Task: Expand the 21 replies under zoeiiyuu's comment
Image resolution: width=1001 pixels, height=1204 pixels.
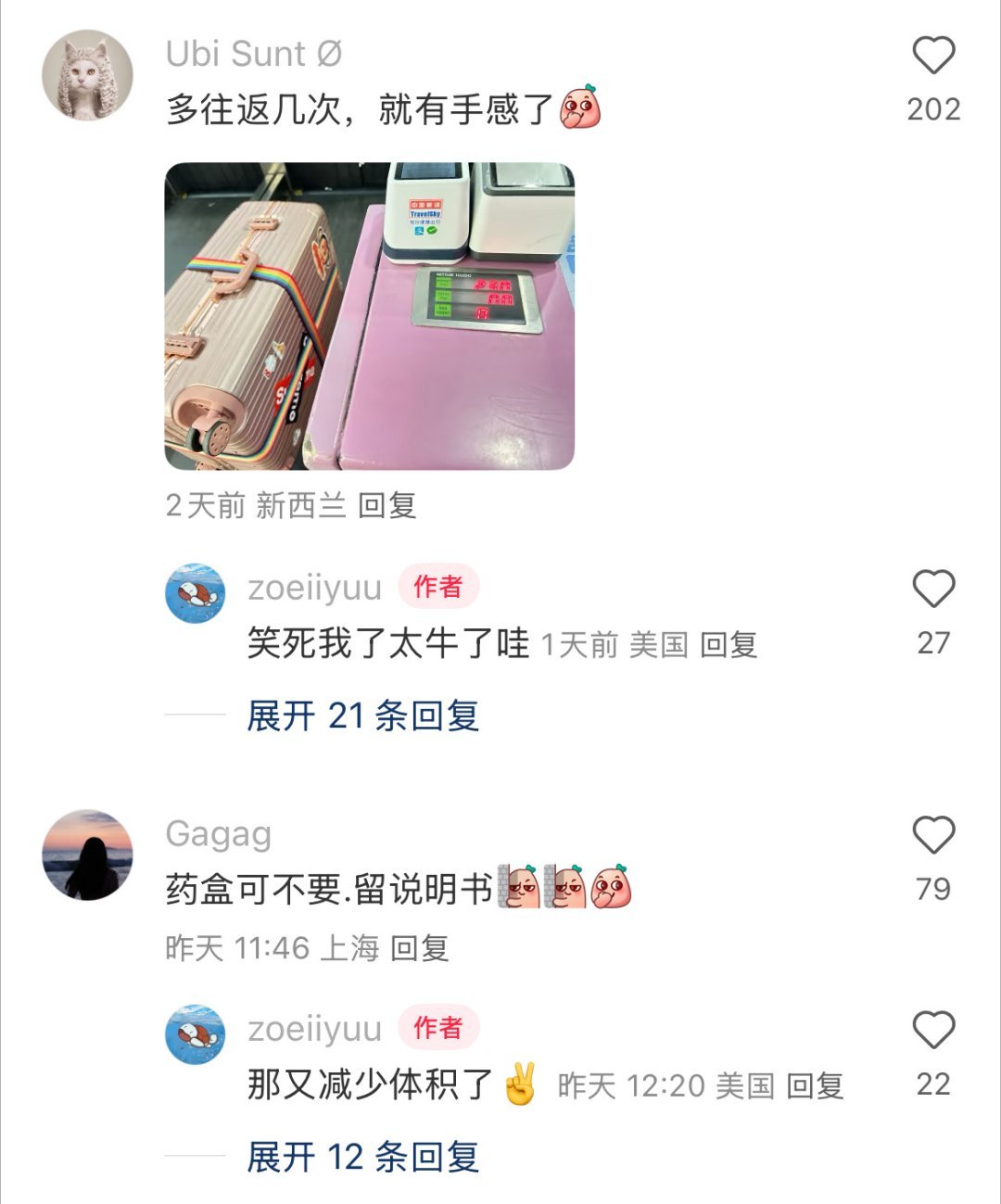Action: (x=363, y=716)
